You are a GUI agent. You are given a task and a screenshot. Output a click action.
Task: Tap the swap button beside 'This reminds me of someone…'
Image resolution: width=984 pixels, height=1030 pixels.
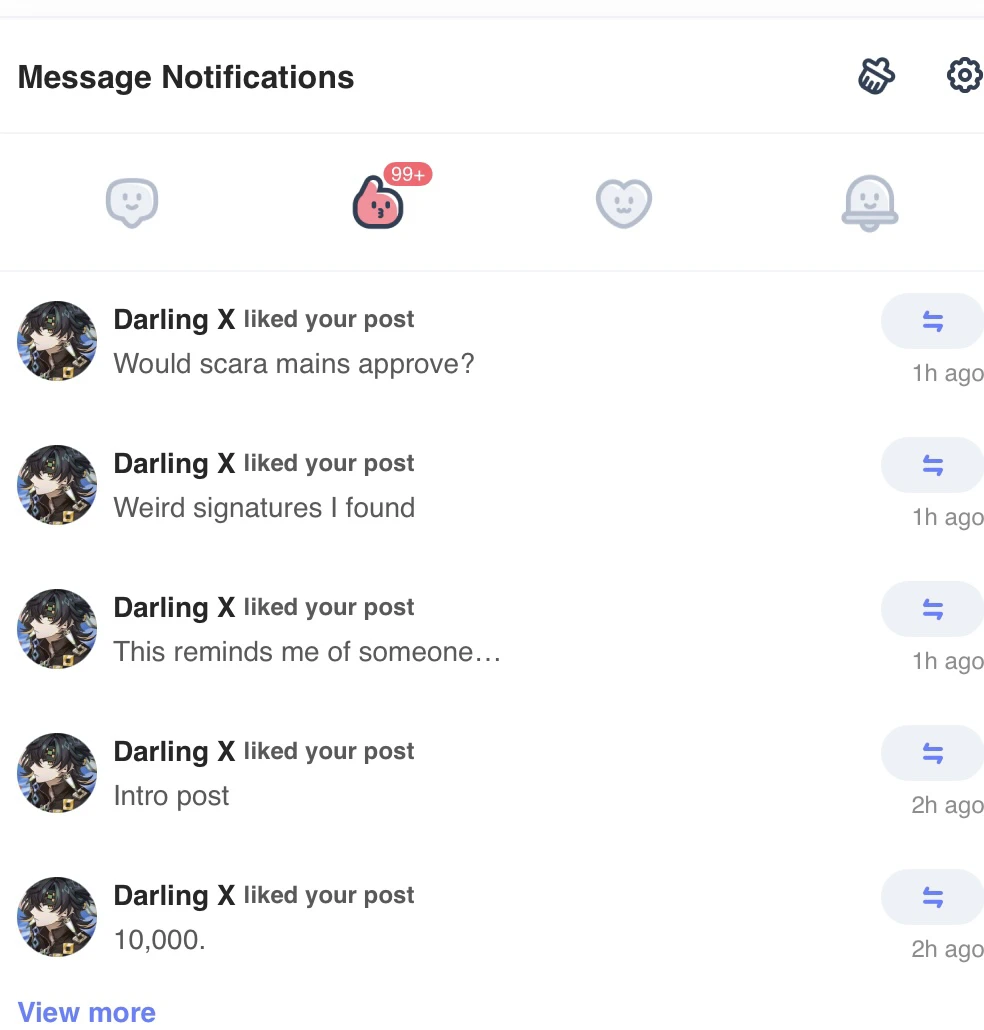(x=932, y=609)
